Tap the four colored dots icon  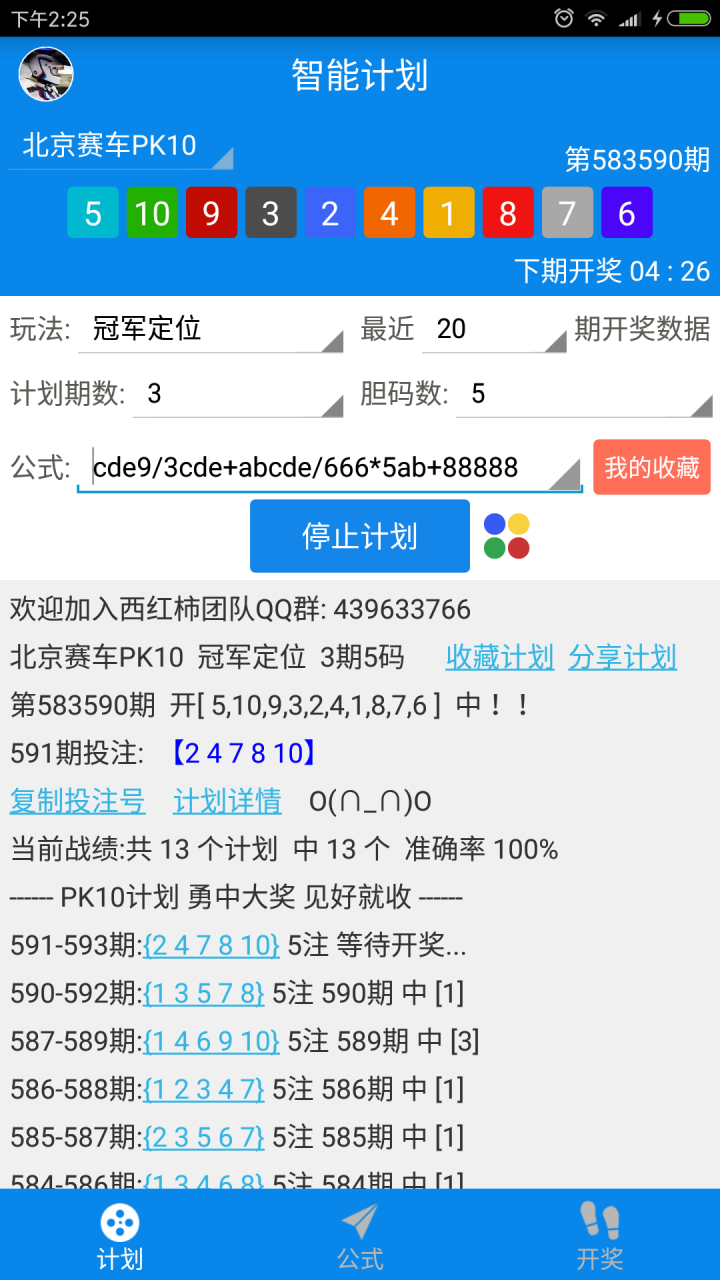507,536
